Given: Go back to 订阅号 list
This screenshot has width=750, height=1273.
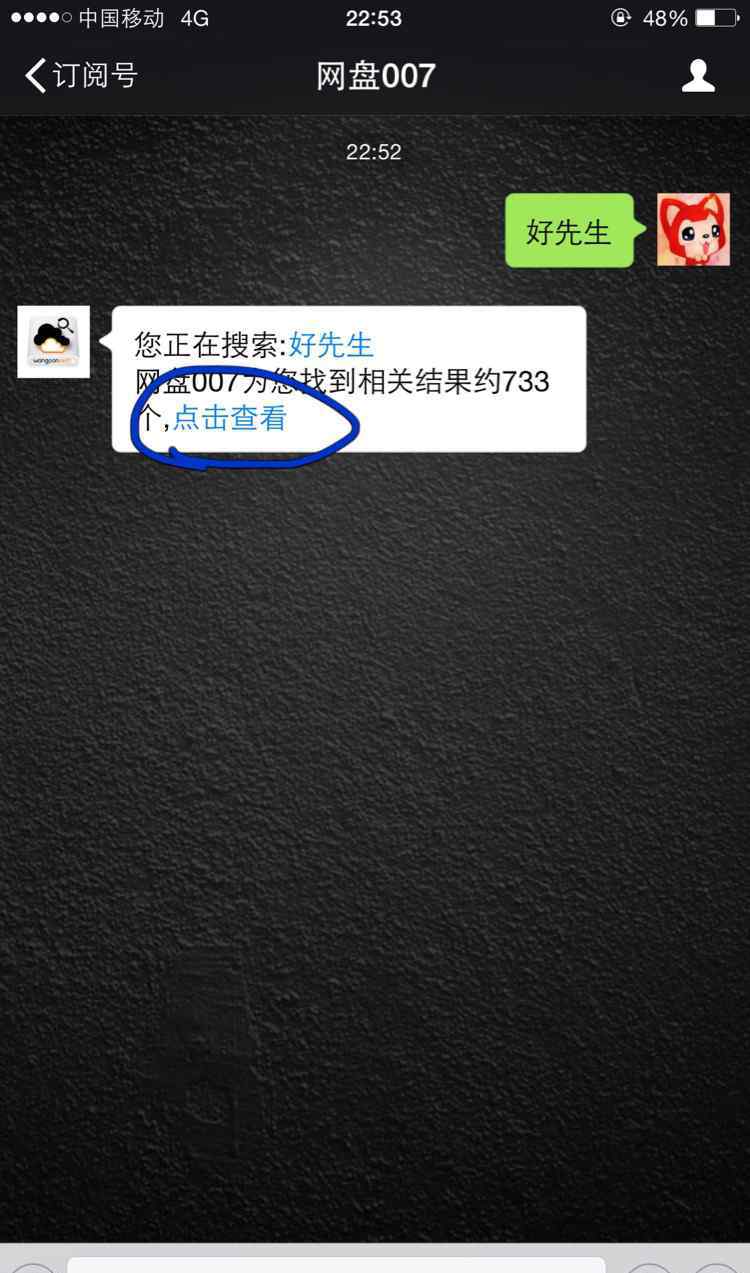Looking at the screenshot, I should (80, 76).
